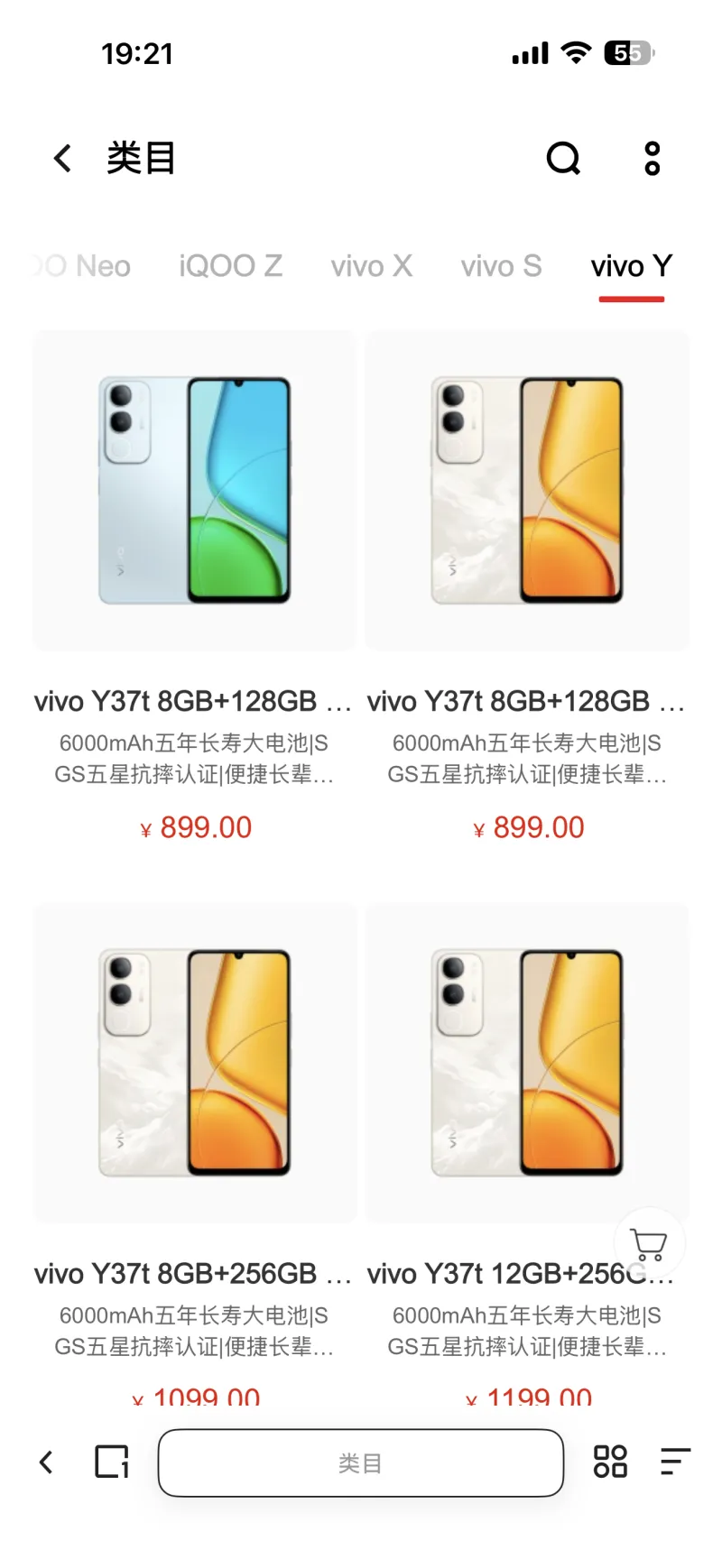The image size is (722, 1568).
Task: Tap the 类目 address bar
Action: coord(360,1462)
